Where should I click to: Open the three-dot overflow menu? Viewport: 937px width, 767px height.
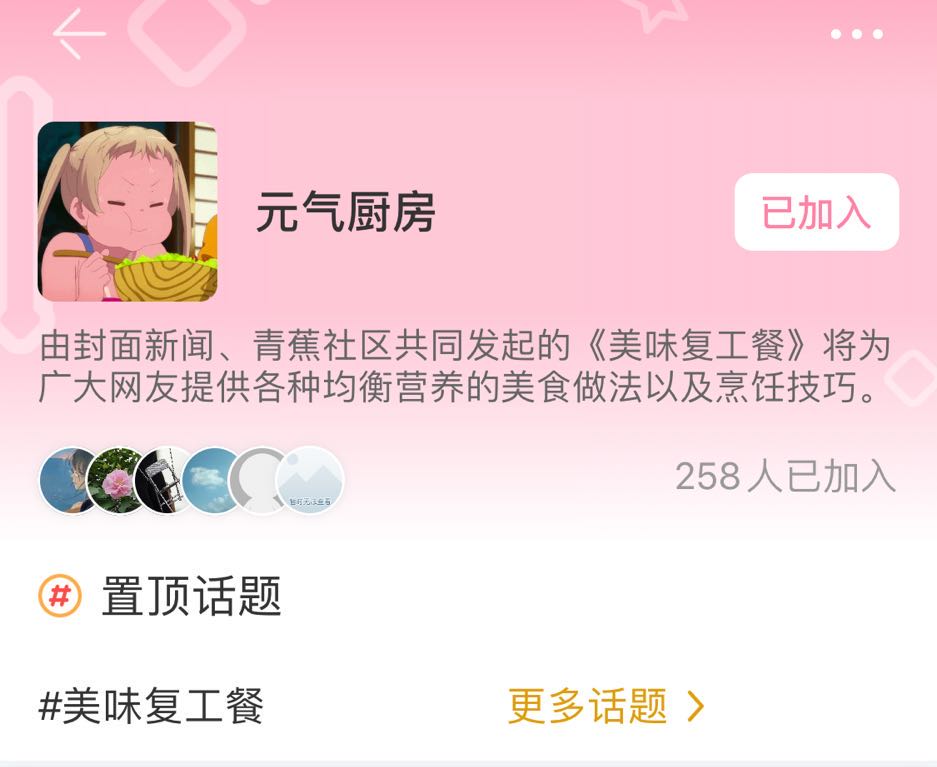click(x=856, y=34)
